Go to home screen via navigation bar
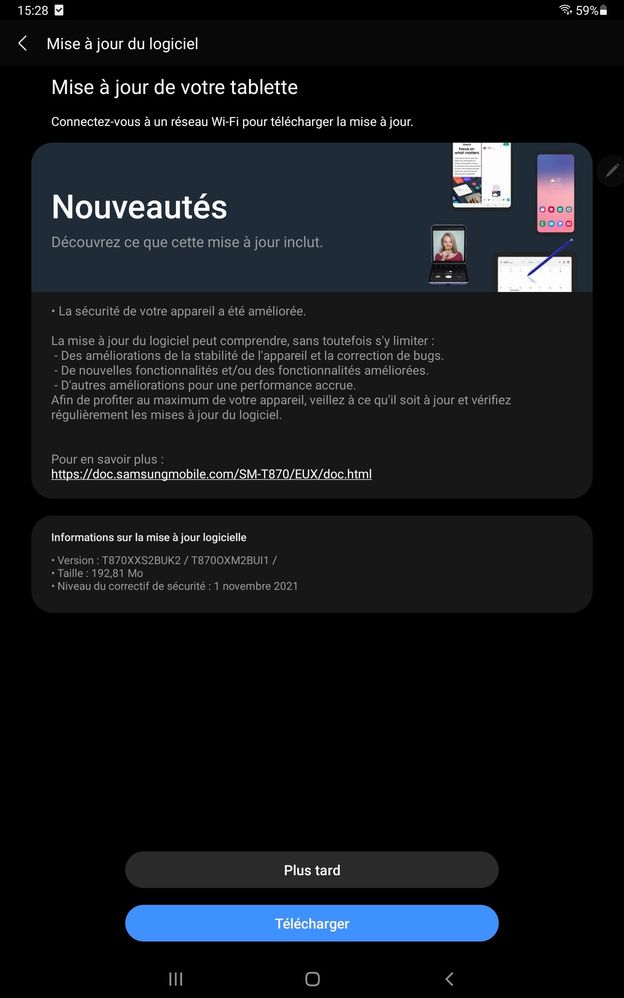Screen dimensions: 624x998 [x=312, y=979]
